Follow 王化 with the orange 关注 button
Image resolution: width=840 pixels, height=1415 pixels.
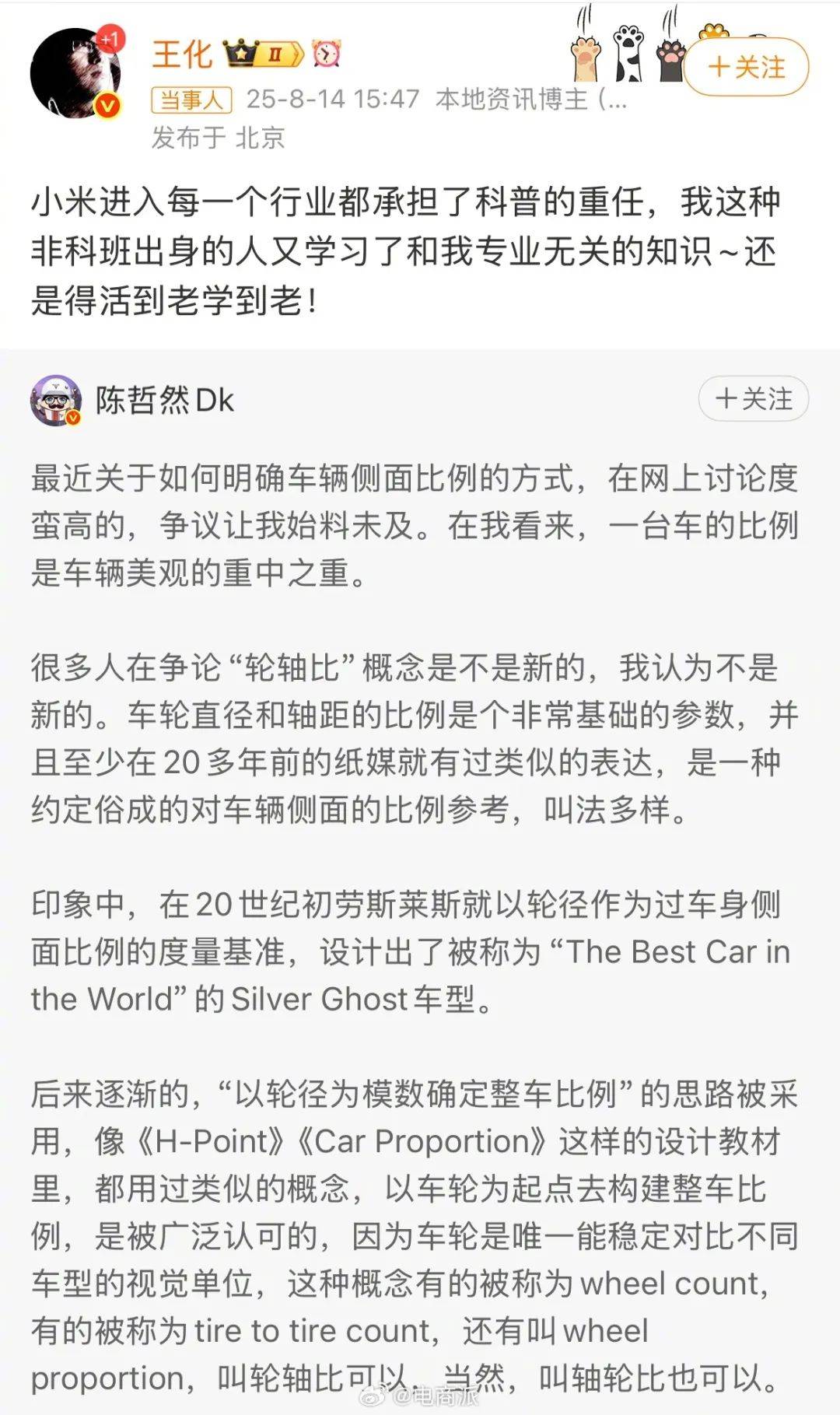click(746, 67)
